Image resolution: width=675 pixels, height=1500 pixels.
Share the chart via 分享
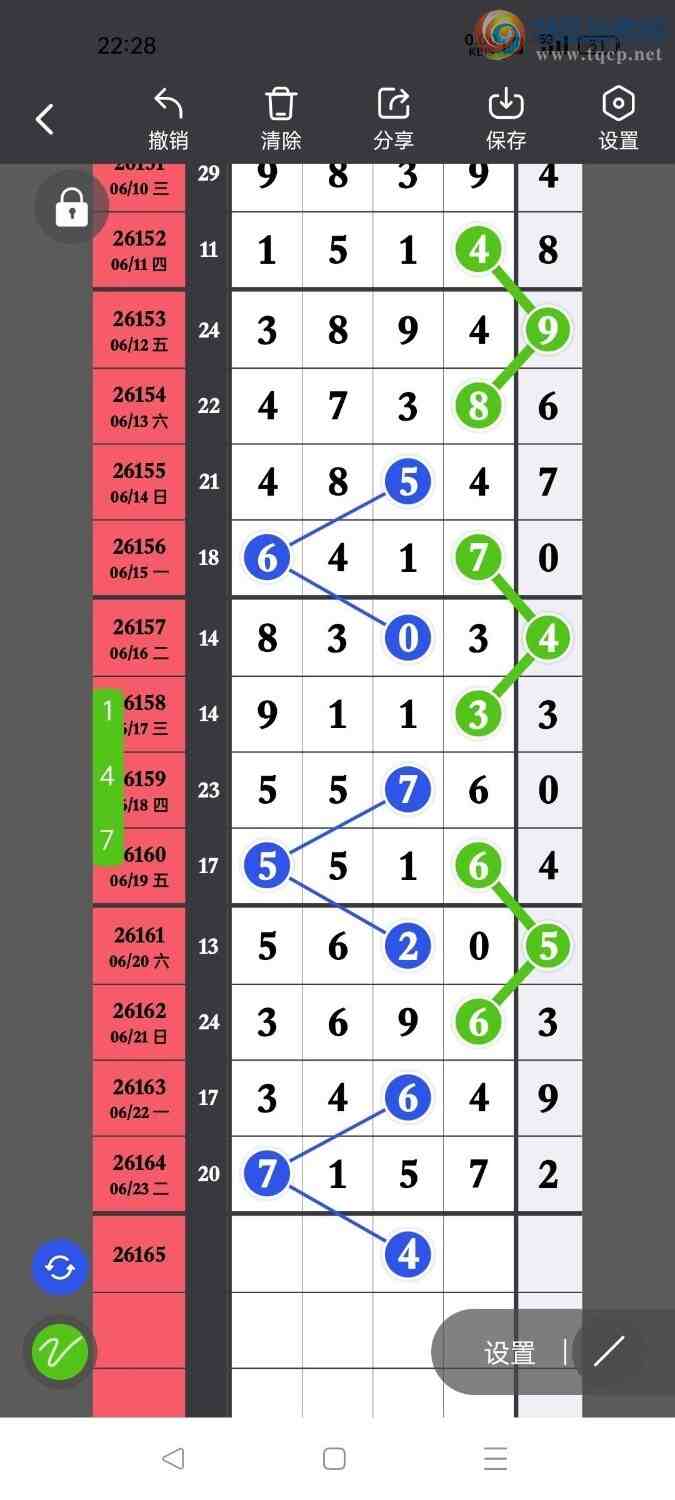coord(393,119)
